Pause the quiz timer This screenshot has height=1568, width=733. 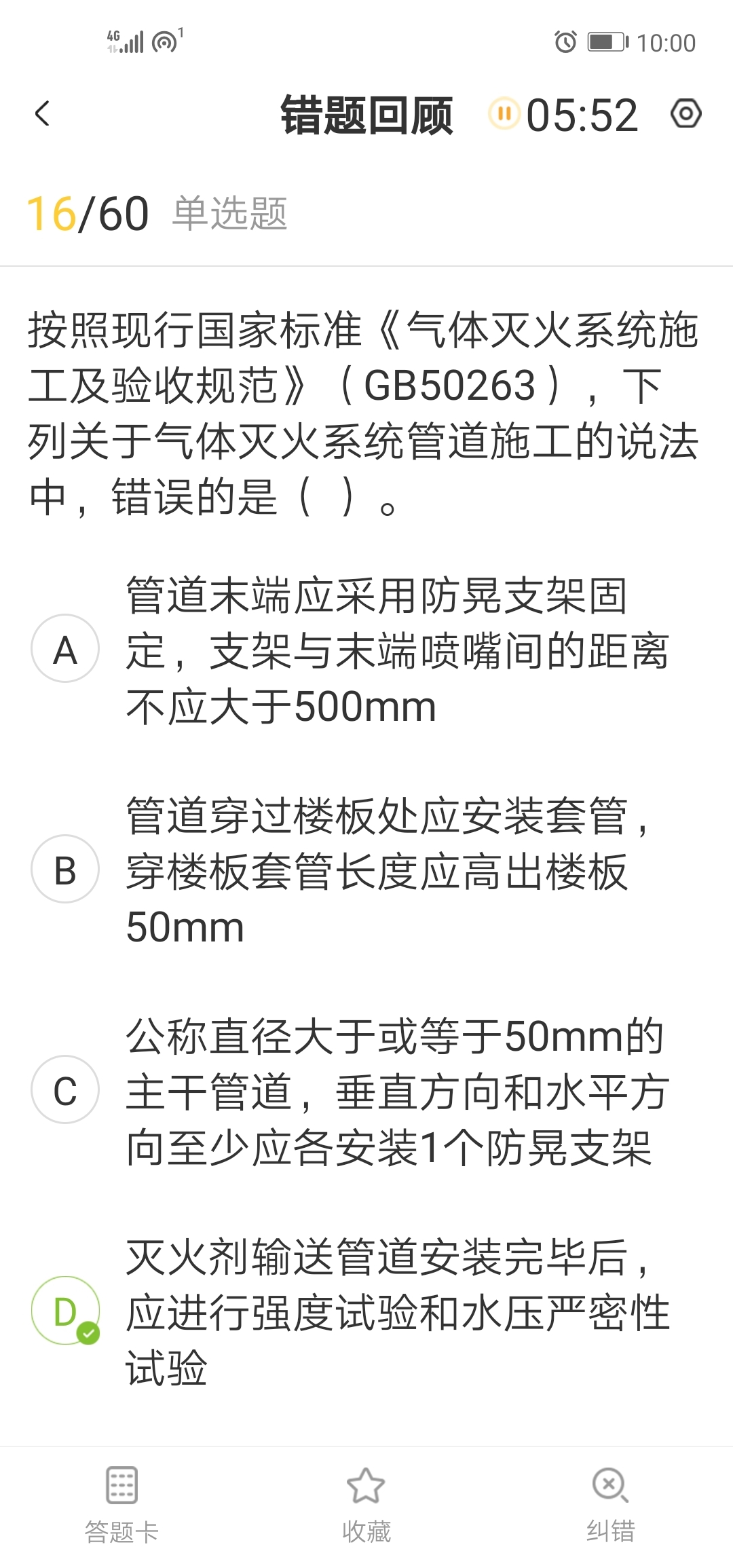504,113
